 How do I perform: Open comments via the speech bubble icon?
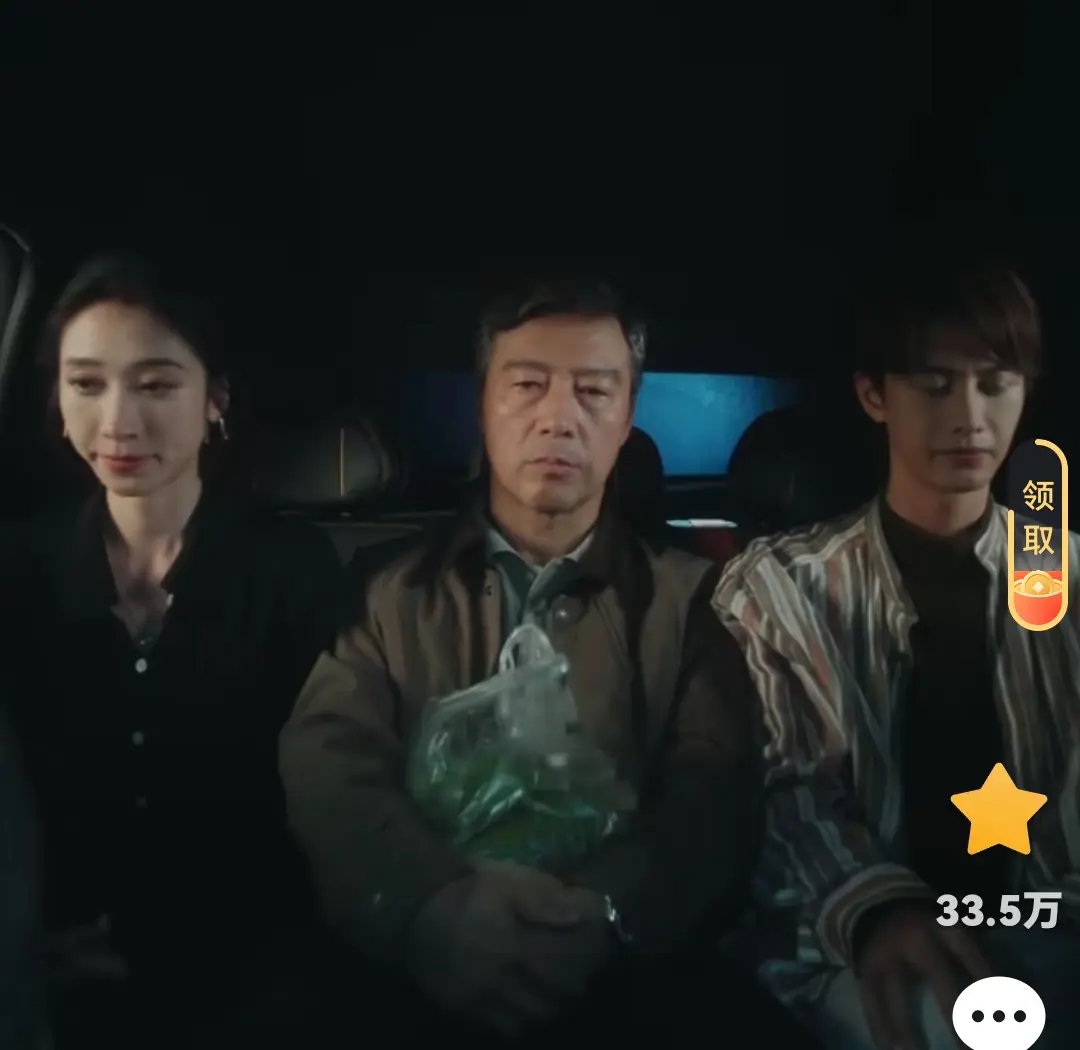pos(998,1015)
